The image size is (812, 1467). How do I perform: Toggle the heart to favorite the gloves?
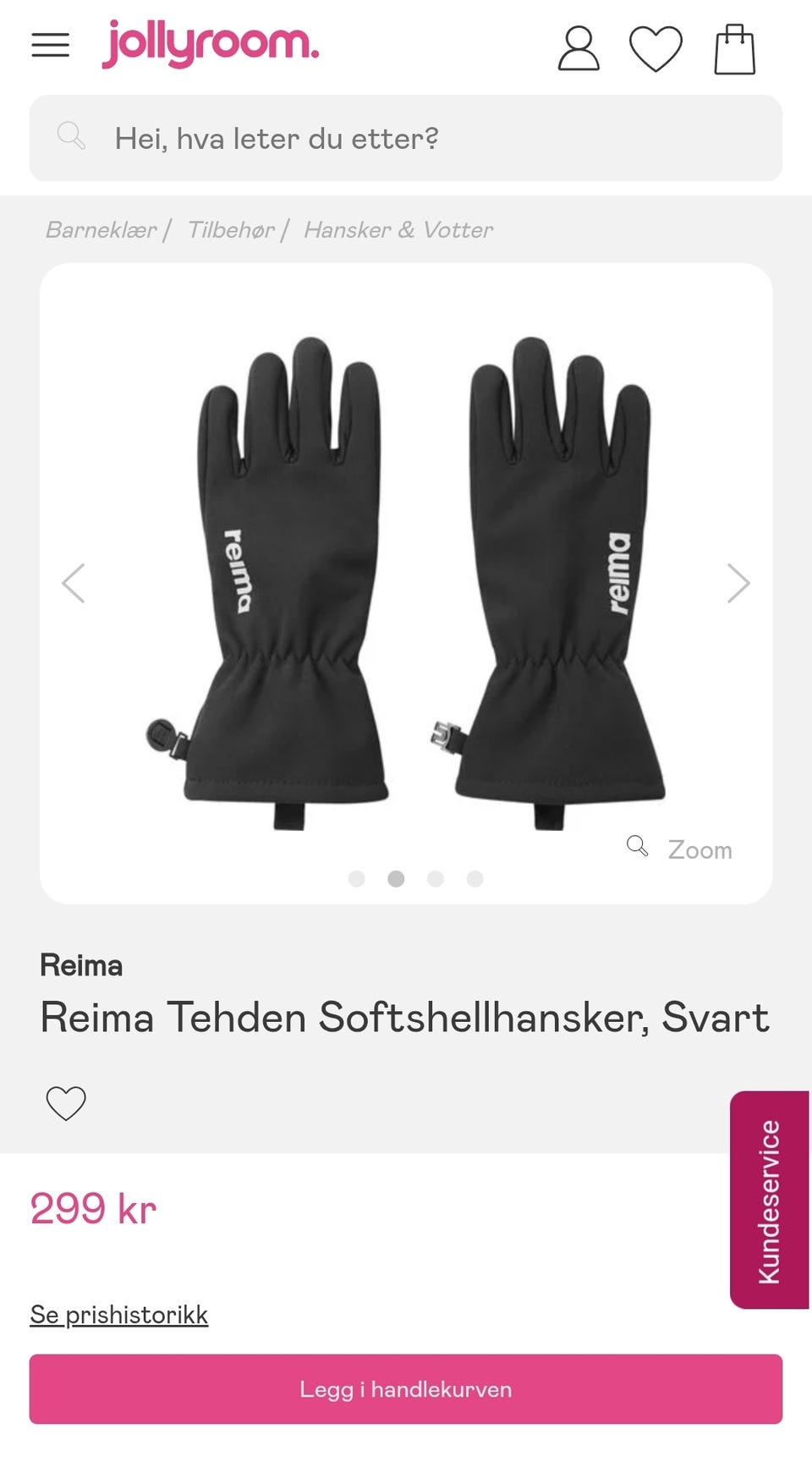[x=68, y=1101]
